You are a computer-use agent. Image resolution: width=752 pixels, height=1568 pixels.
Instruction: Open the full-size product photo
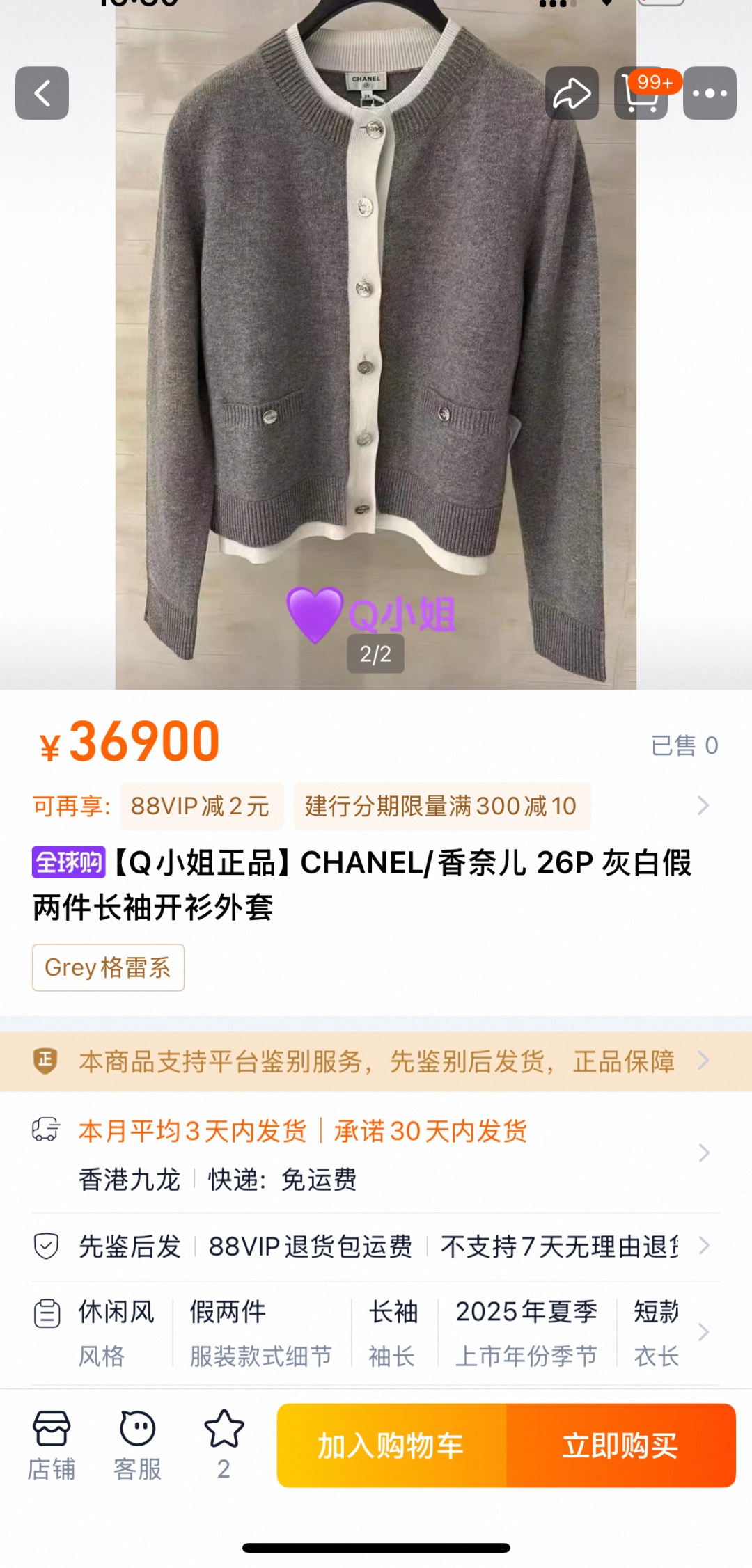[x=376, y=348]
